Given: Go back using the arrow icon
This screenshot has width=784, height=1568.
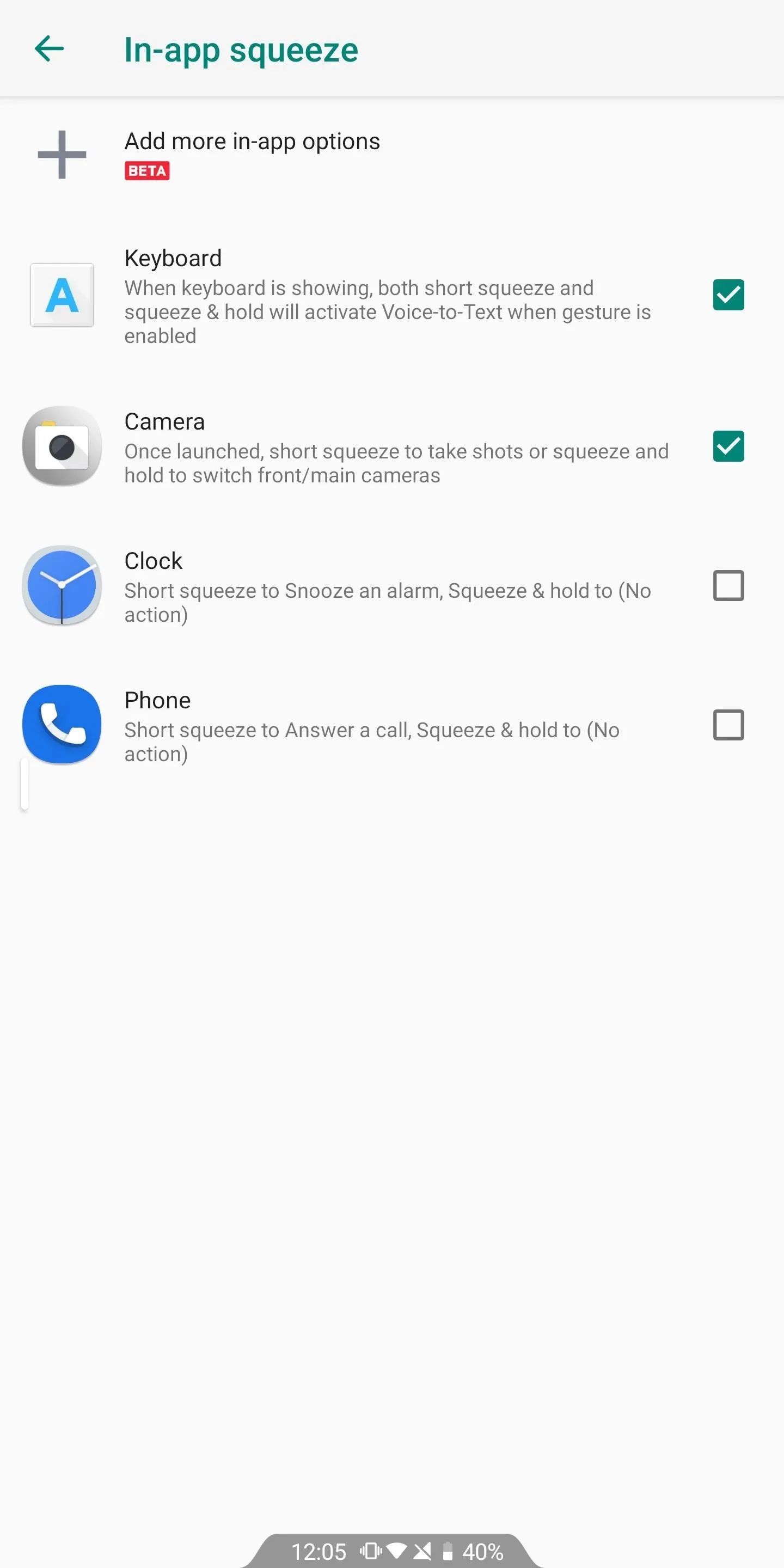Looking at the screenshot, I should [x=50, y=48].
